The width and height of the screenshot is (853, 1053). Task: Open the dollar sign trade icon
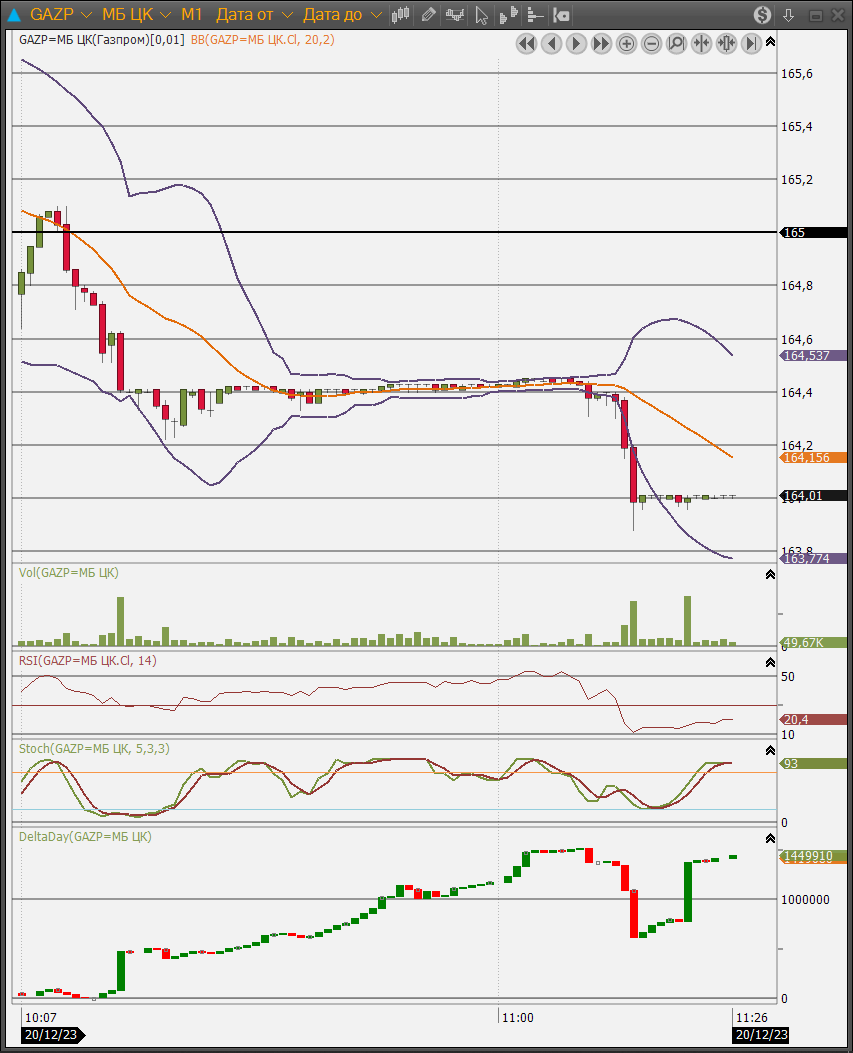[x=763, y=15]
